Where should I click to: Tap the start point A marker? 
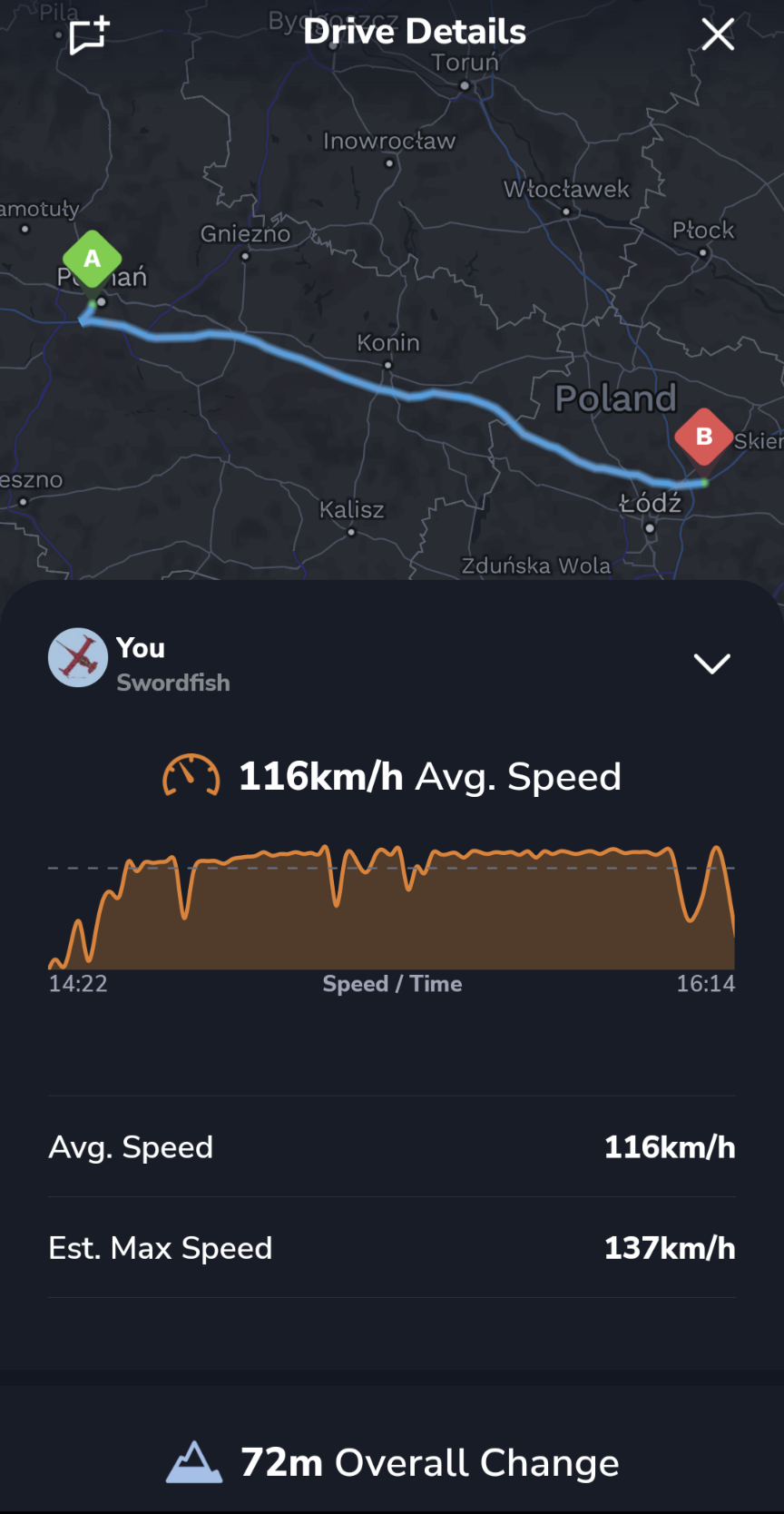(x=92, y=260)
